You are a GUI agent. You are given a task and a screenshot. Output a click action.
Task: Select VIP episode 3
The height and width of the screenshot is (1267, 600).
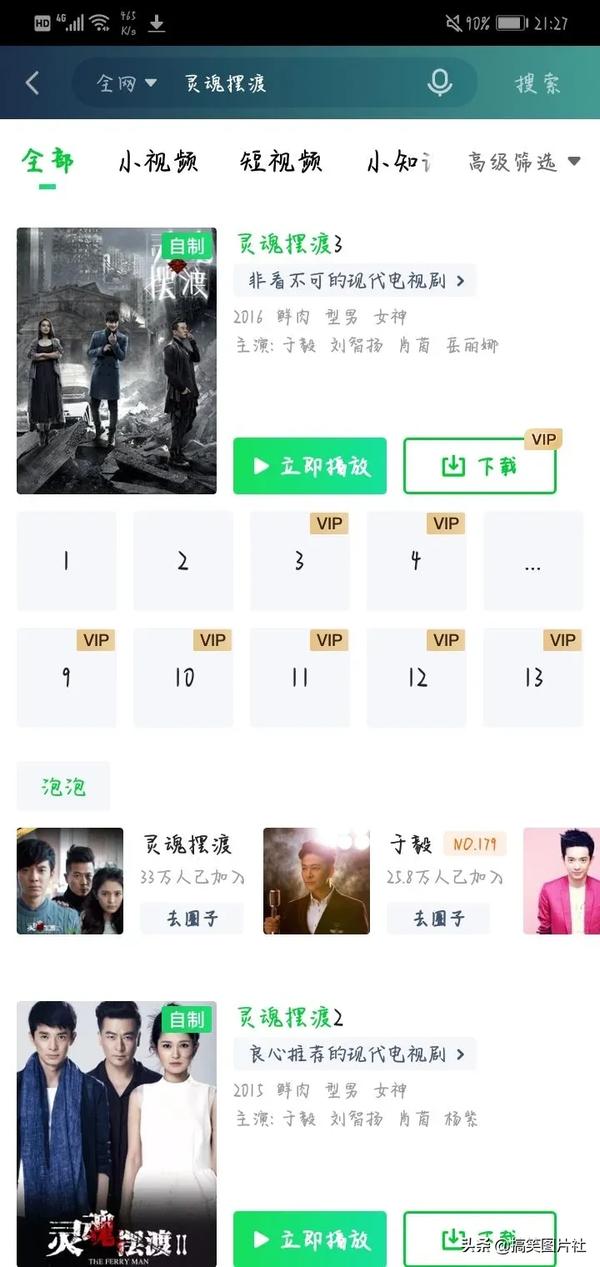[x=299, y=561]
